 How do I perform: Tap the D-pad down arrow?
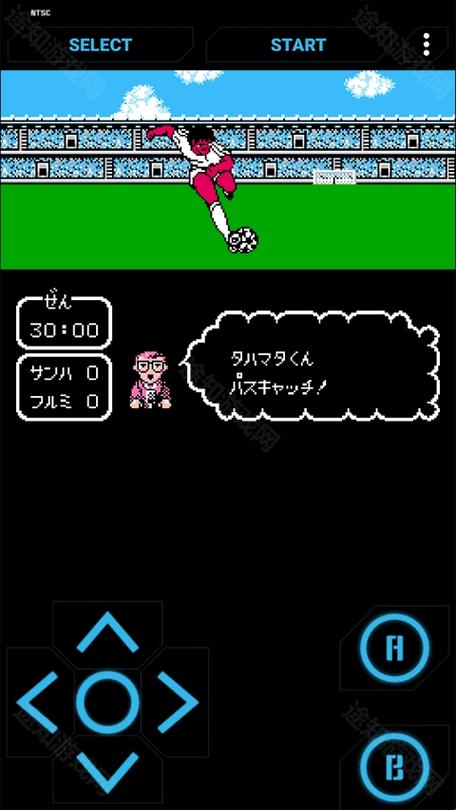[107, 772]
